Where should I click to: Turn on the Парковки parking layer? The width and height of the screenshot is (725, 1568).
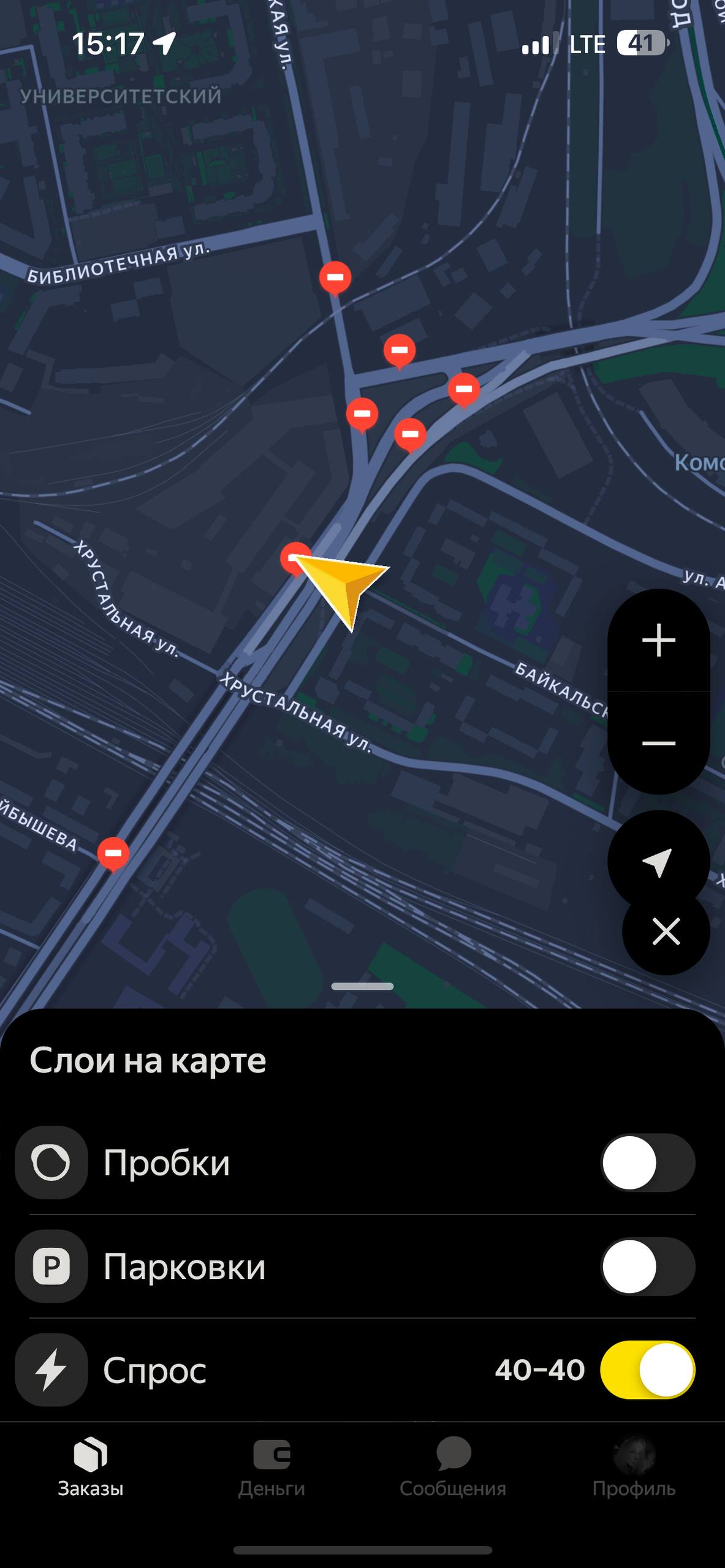click(647, 1266)
